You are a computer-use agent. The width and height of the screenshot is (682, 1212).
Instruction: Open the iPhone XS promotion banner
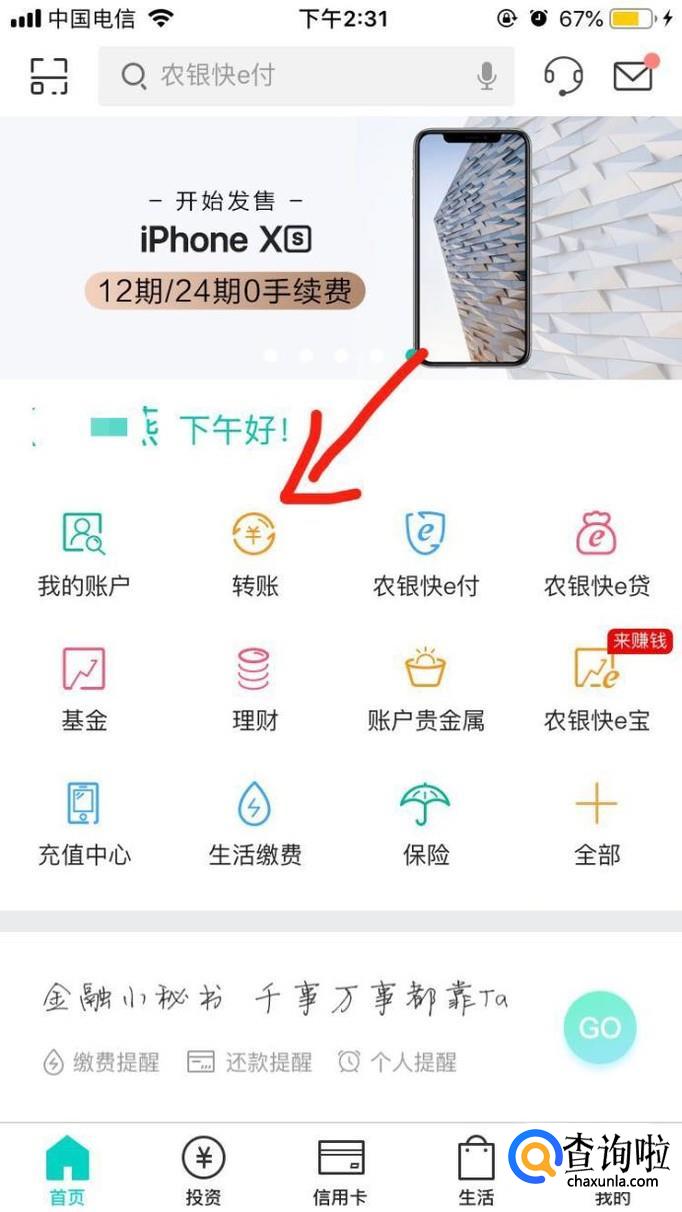[x=341, y=248]
